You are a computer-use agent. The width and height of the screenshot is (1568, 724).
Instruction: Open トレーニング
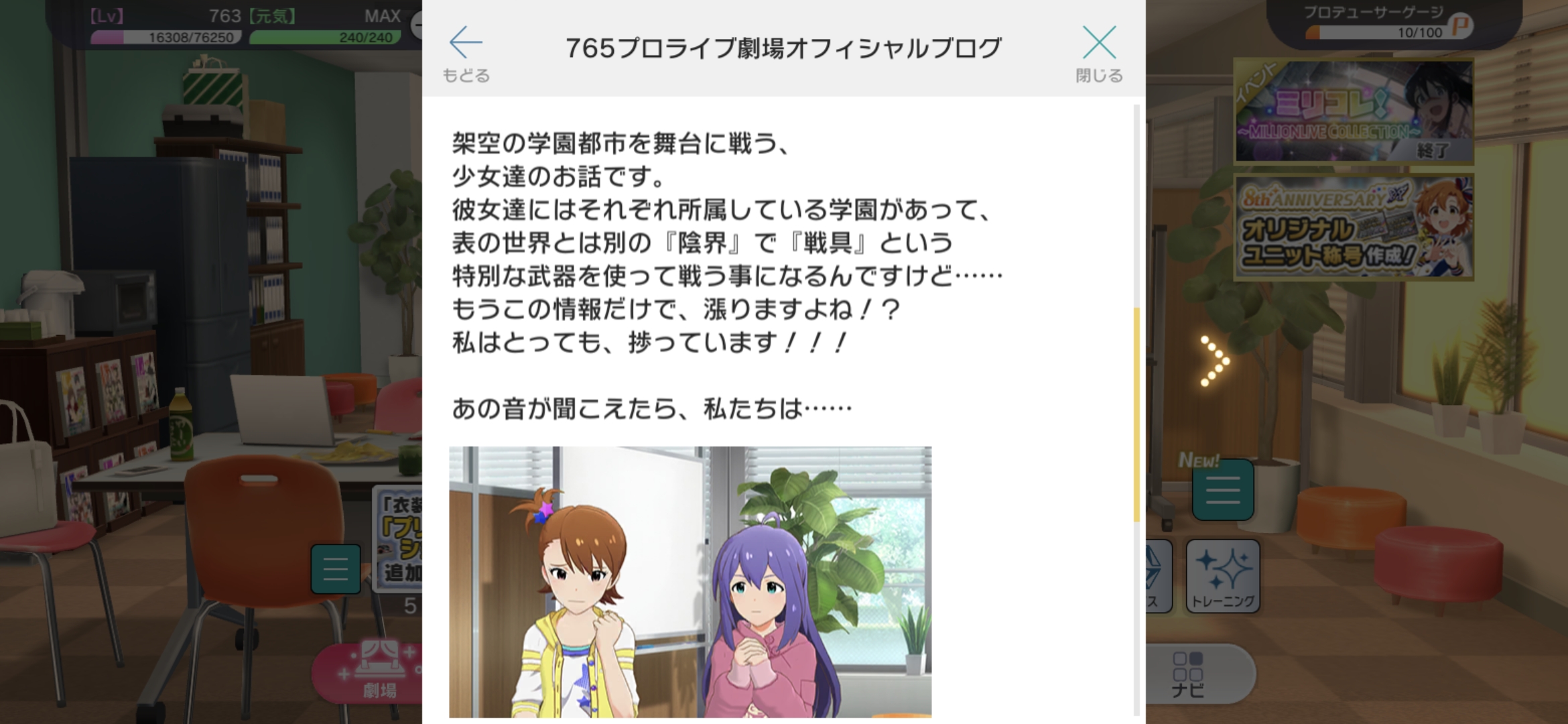[x=1223, y=577]
